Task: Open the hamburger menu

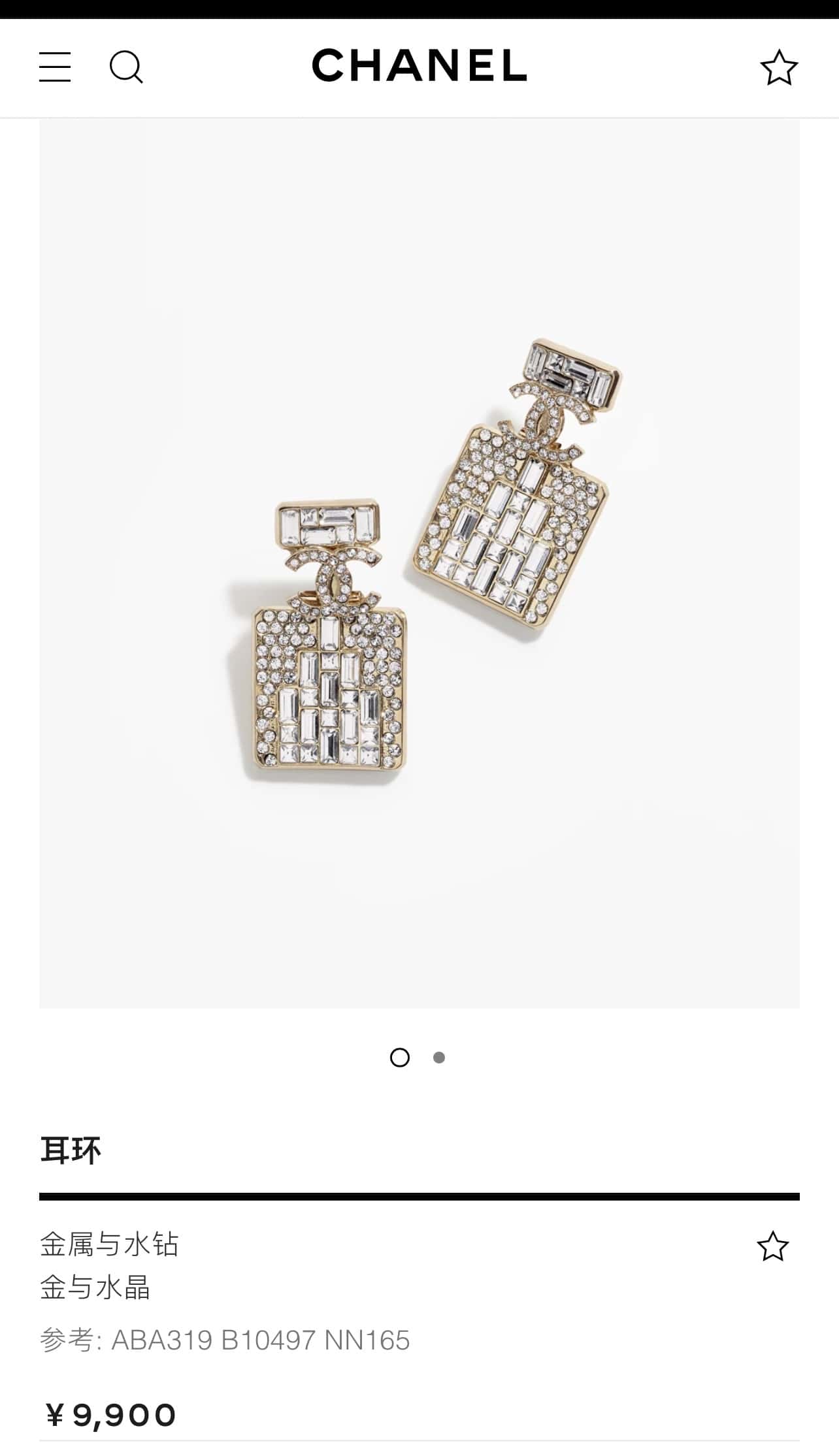Action: [x=55, y=67]
